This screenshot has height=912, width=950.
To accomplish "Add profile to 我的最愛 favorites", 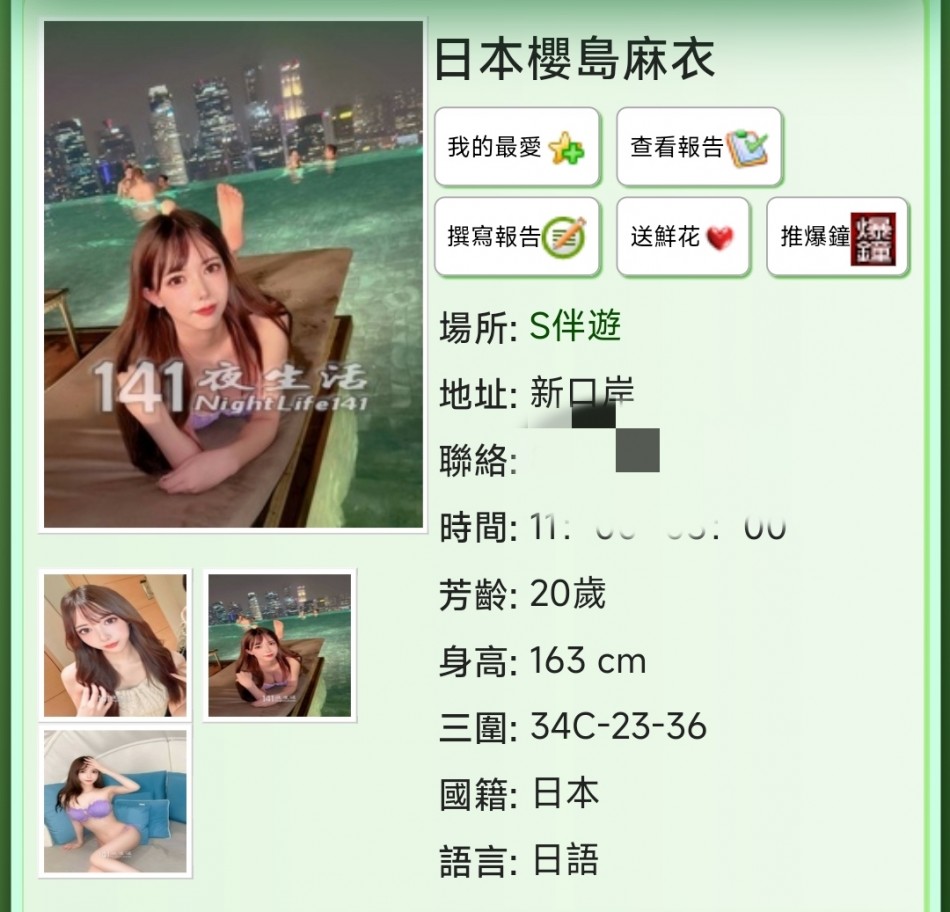I will tap(517, 147).
